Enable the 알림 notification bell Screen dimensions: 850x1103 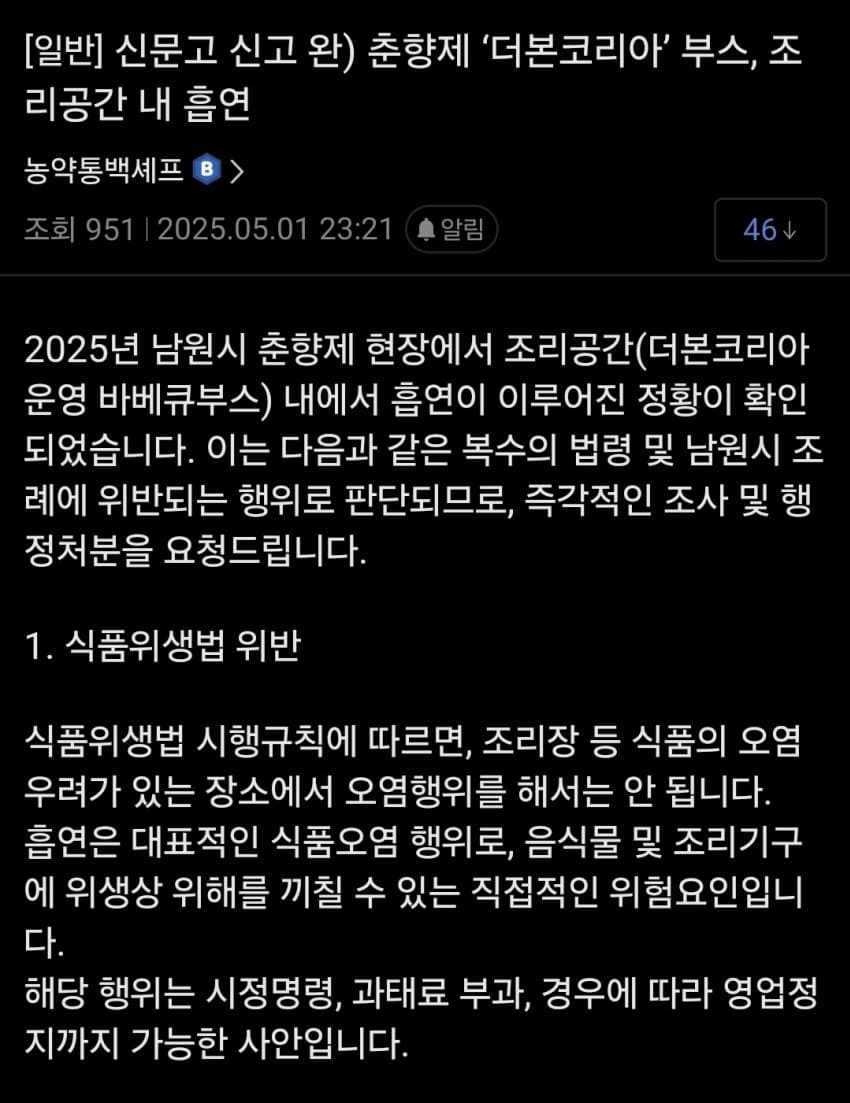tap(451, 230)
